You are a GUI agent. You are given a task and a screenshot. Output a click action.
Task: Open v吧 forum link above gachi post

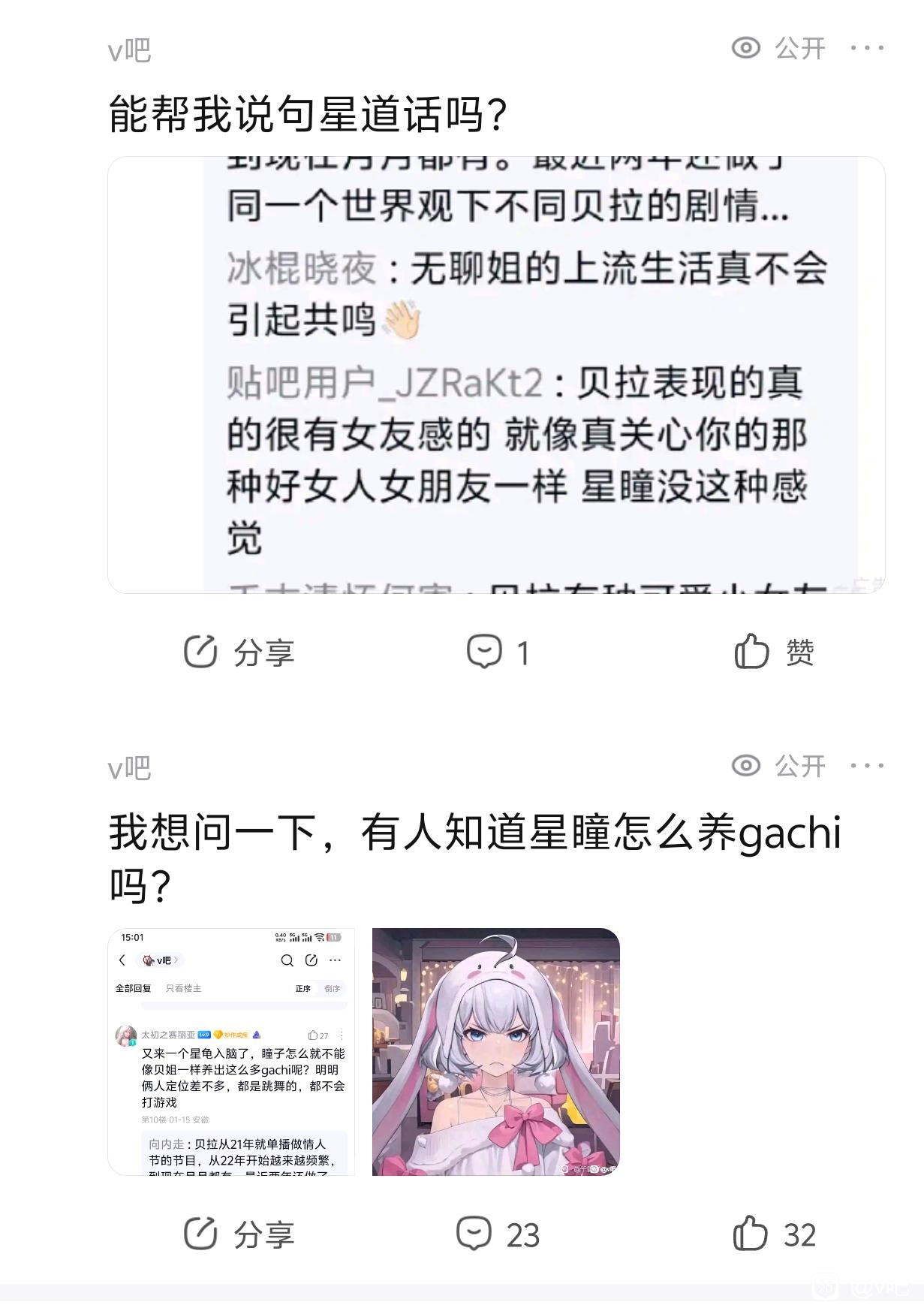[x=130, y=768]
